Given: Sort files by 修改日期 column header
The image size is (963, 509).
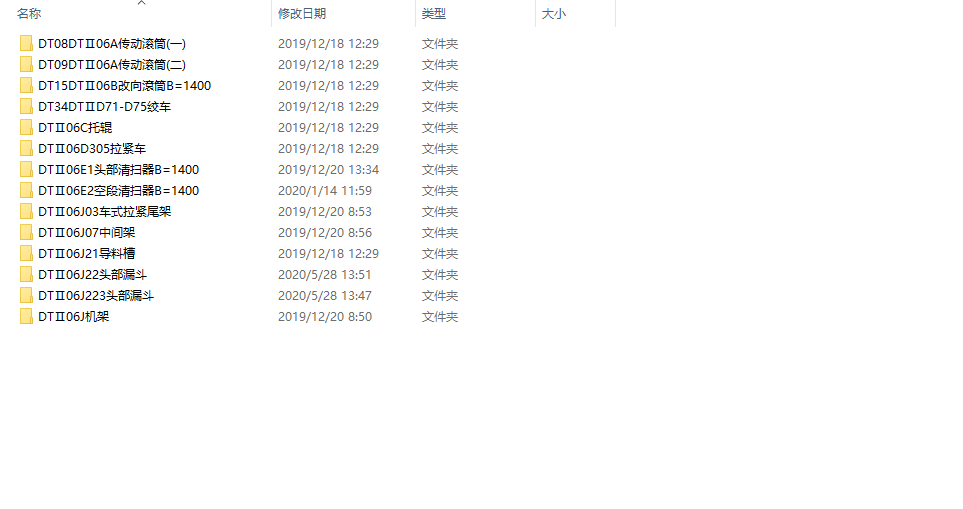Looking at the screenshot, I should (x=301, y=14).
